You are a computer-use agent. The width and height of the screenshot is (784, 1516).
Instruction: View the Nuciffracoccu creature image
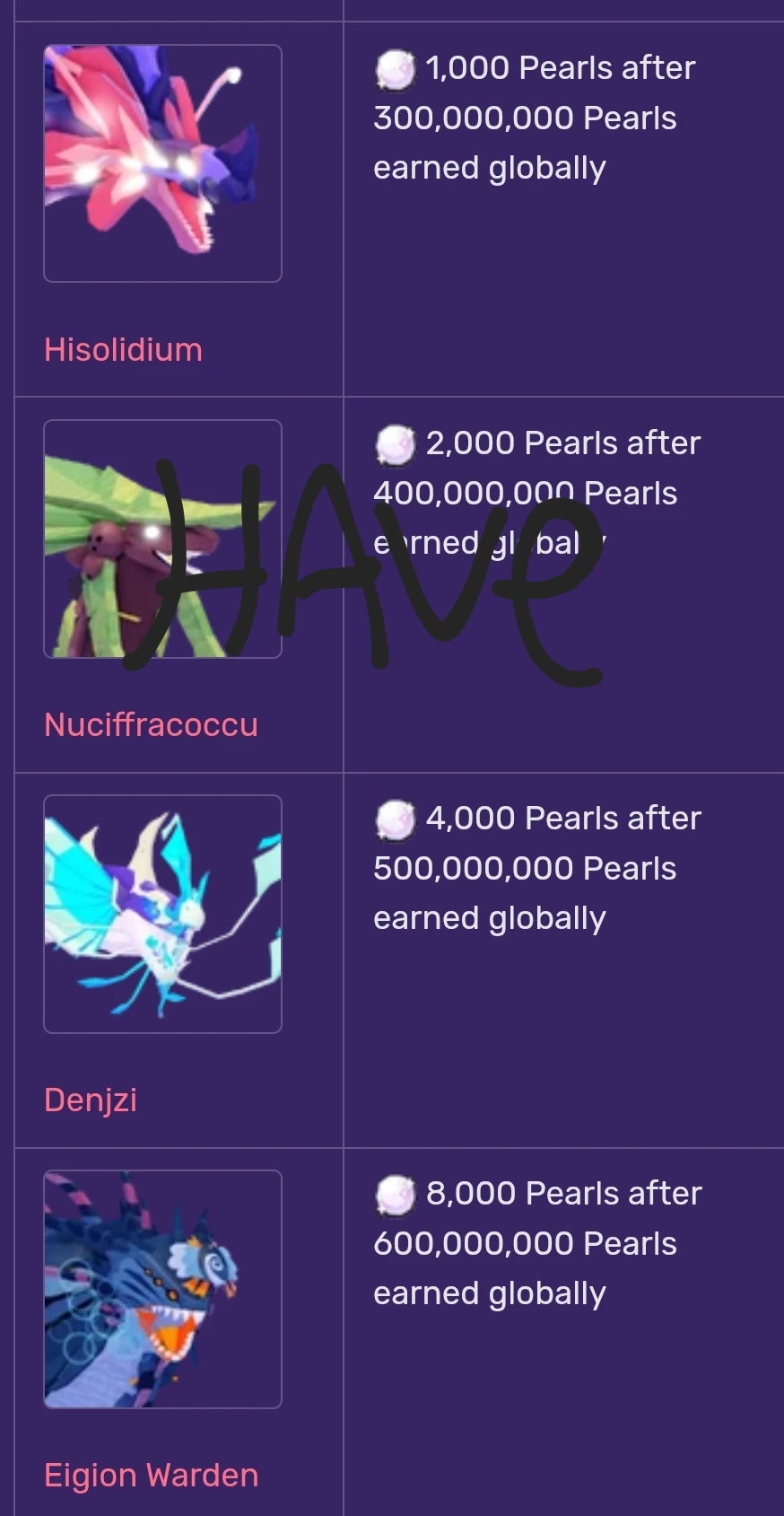162,539
